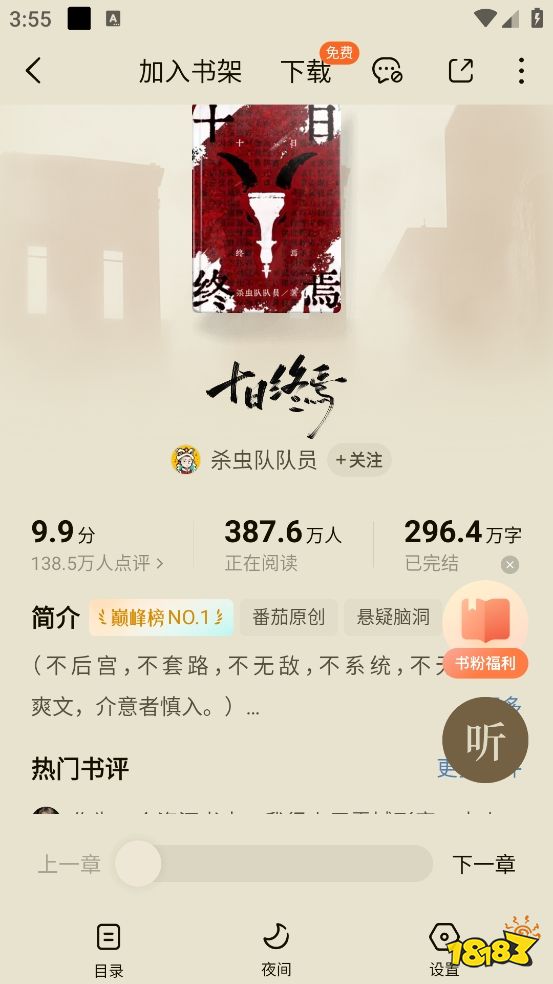Tap the chapter progress slider handle
Viewport: 553px width, 984px height.
pos(138,864)
